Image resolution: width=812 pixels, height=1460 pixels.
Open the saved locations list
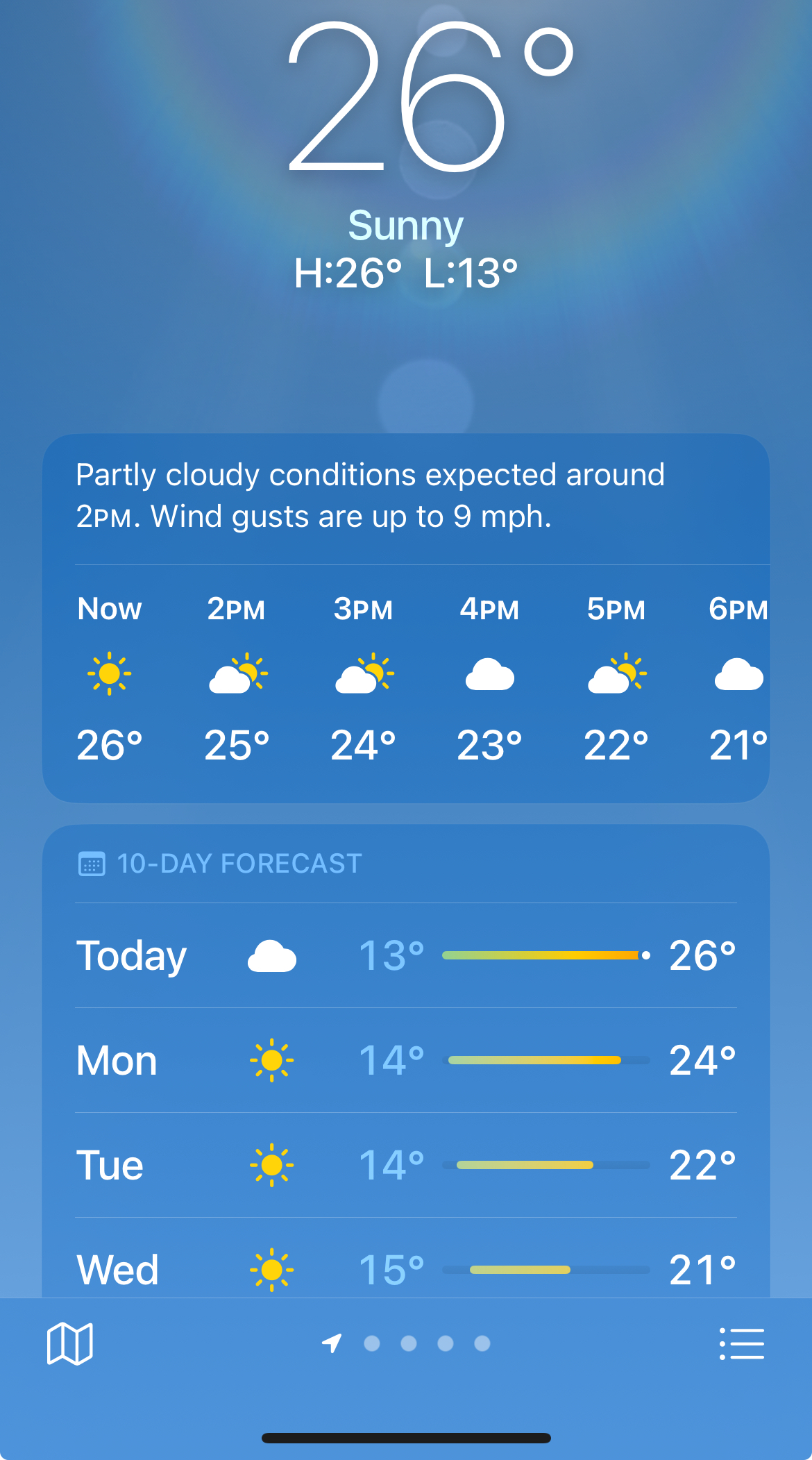pos(741,1343)
